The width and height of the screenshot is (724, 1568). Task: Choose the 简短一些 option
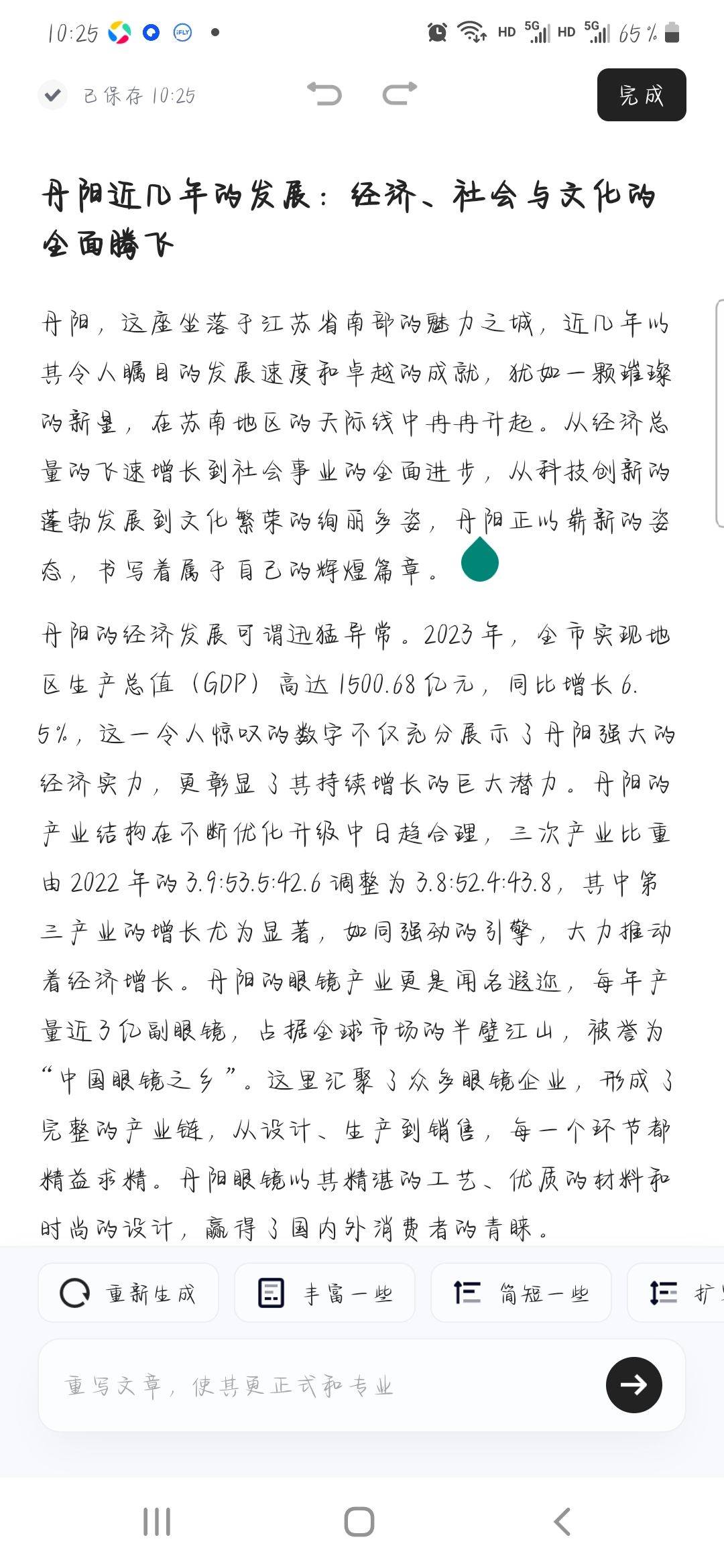(521, 1293)
